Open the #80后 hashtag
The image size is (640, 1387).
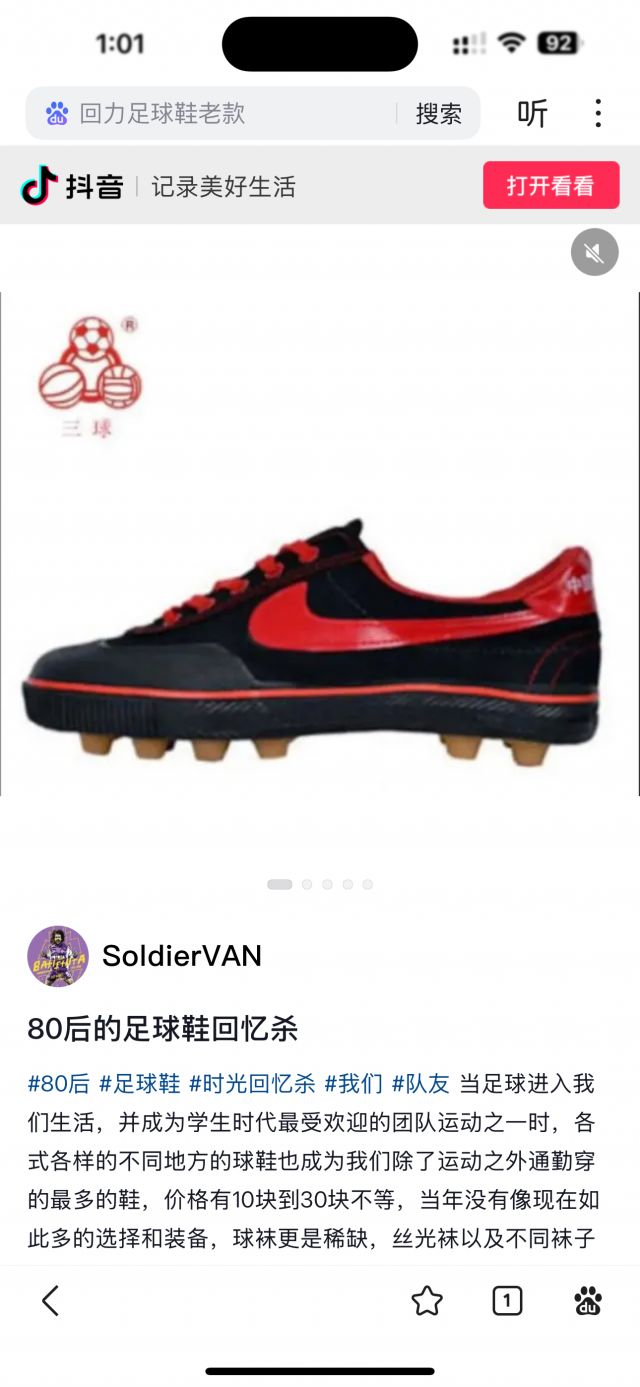[x=58, y=1083]
